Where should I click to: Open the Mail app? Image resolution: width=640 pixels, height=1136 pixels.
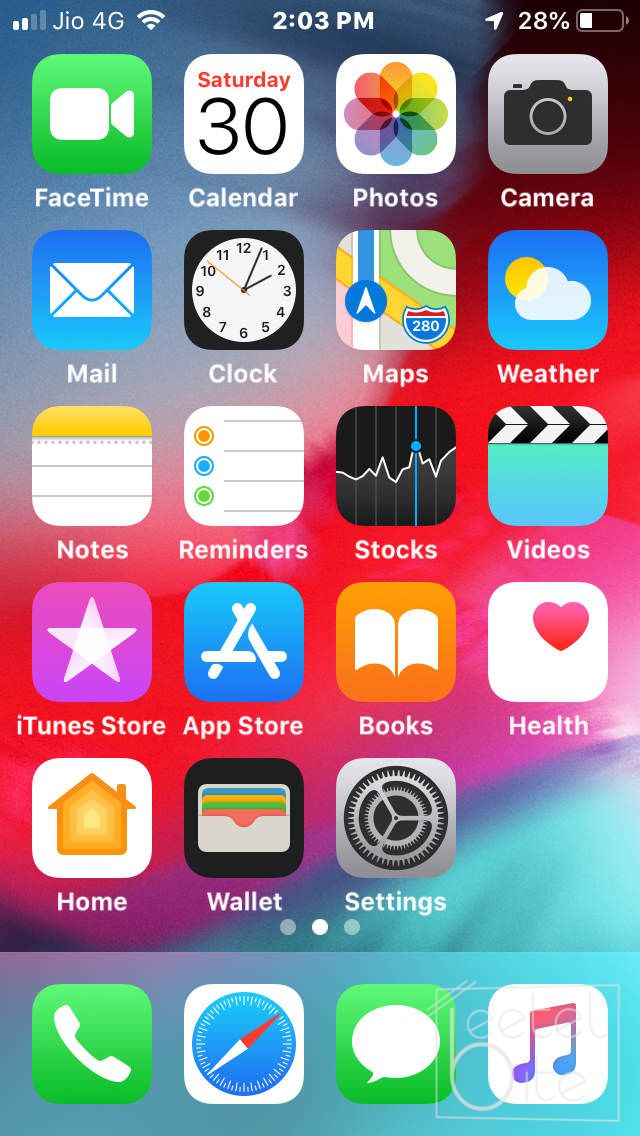pos(92,290)
